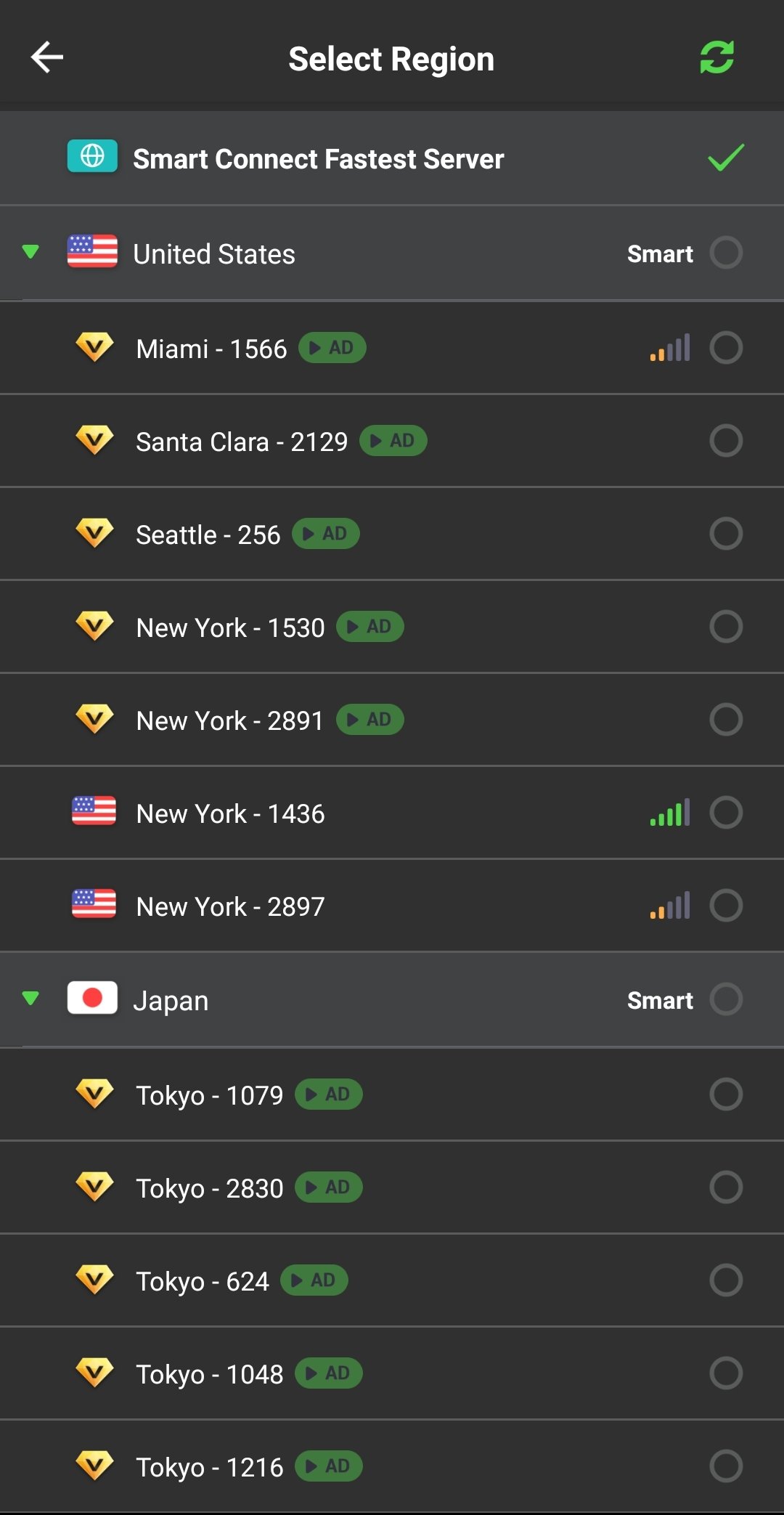Collapse the Japan server group
784x1515 pixels.
[x=30, y=999]
